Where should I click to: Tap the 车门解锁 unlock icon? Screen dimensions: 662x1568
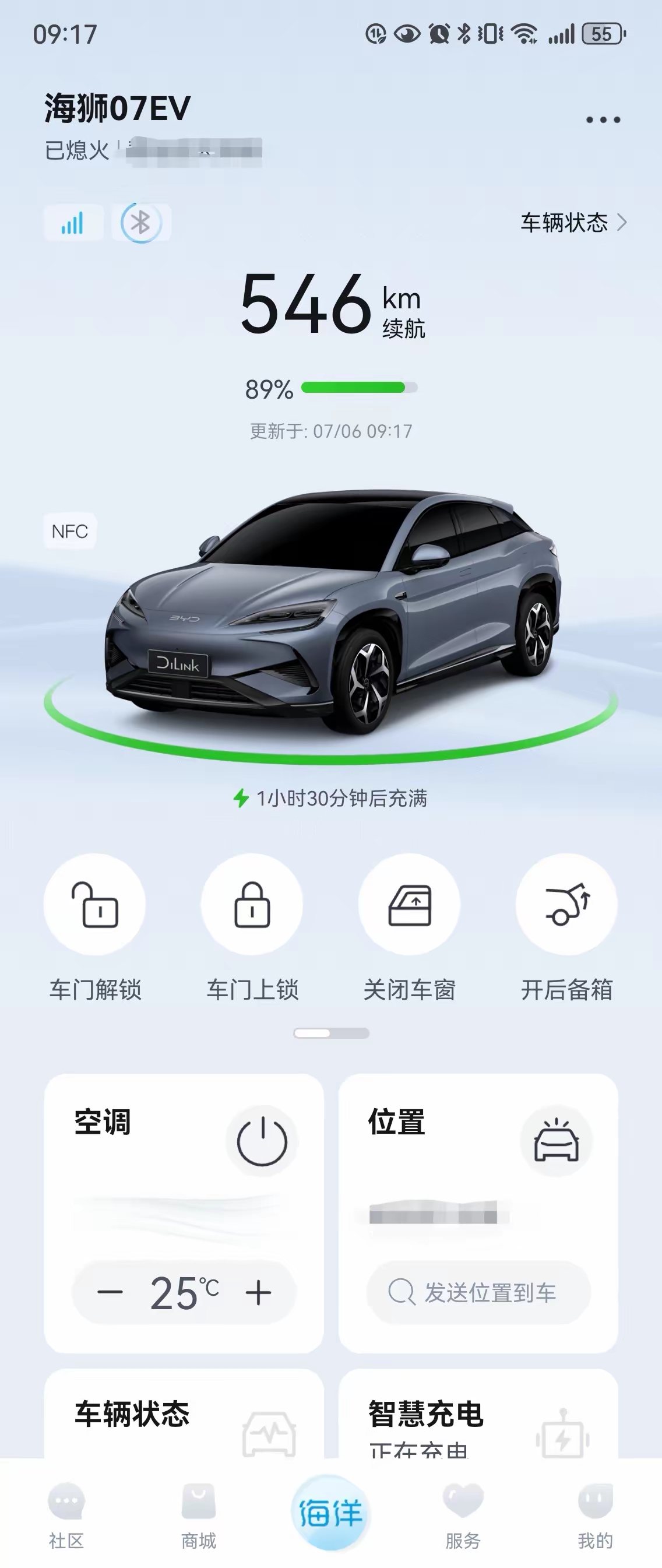coord(94,905)
